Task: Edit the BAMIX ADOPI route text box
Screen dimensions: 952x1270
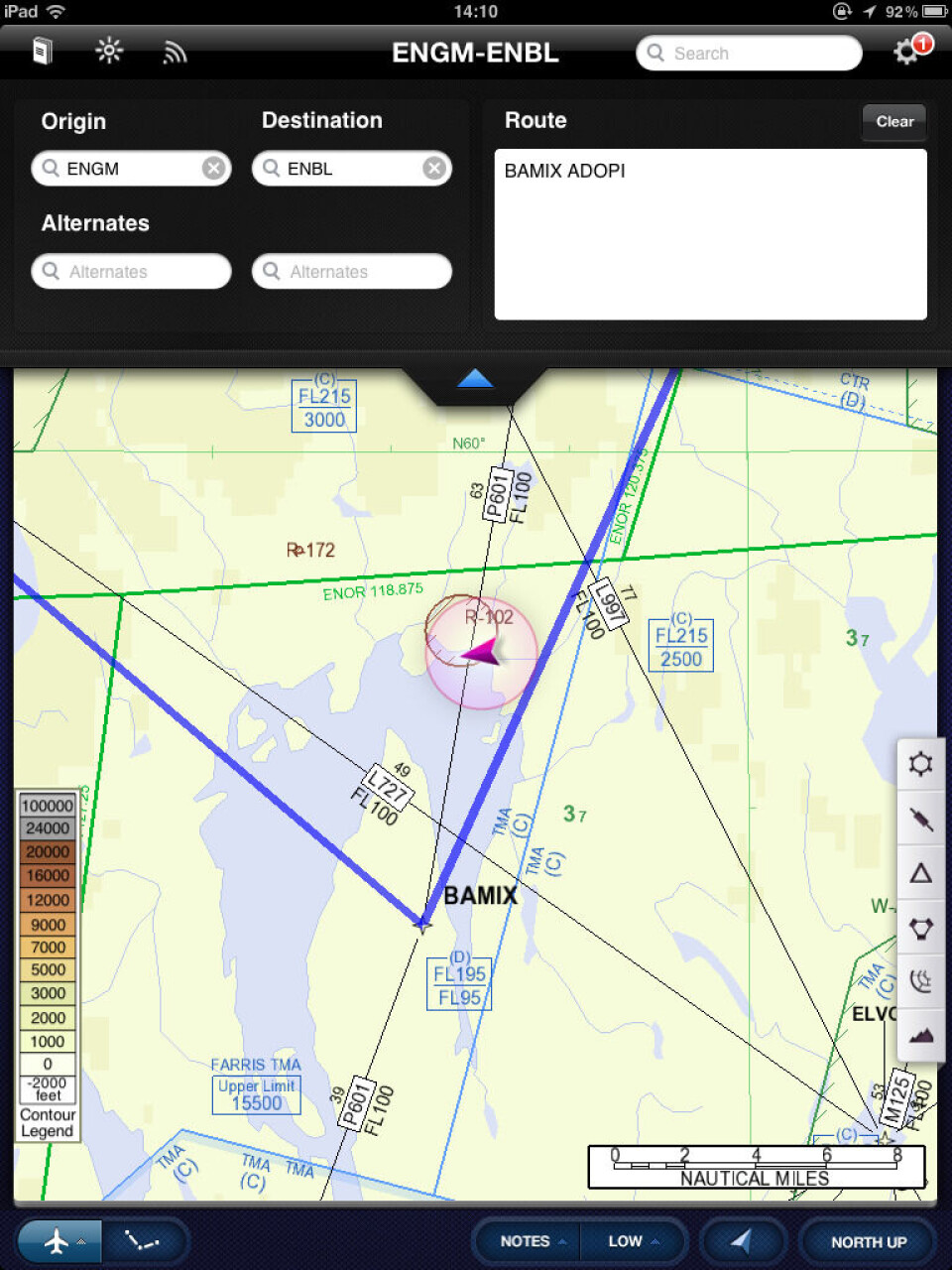Action: click(x=710, y=234)
